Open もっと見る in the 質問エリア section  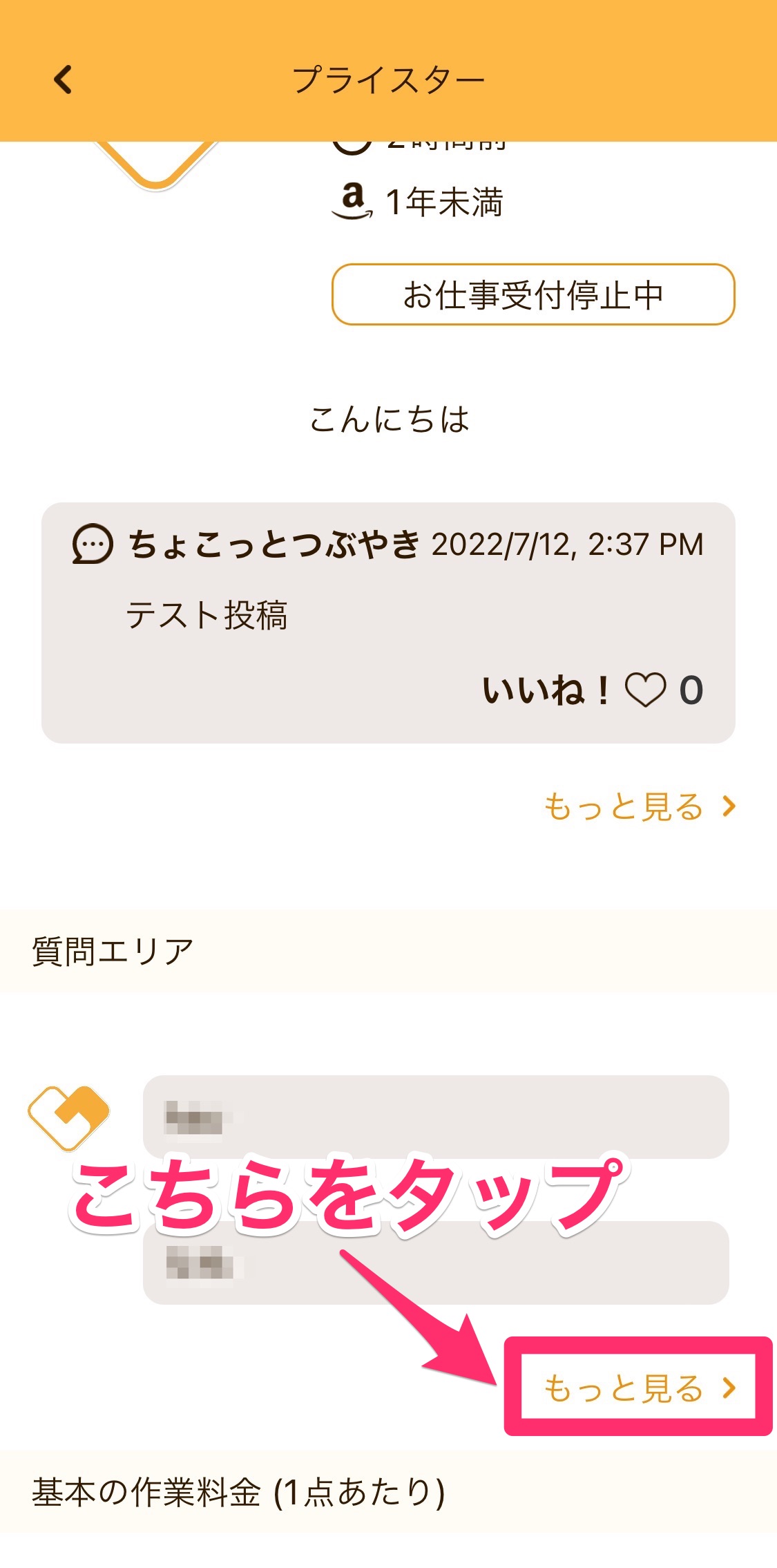[x=640, y=1388]
